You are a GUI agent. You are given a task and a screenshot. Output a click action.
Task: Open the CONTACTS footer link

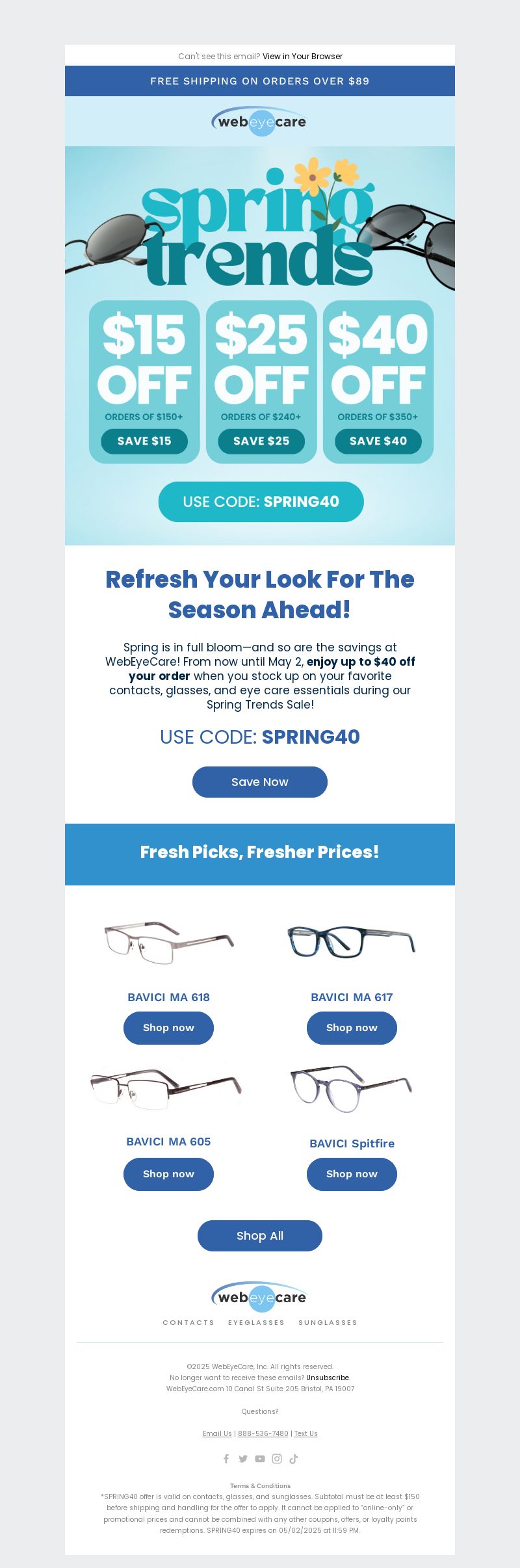coord(188,1322)
